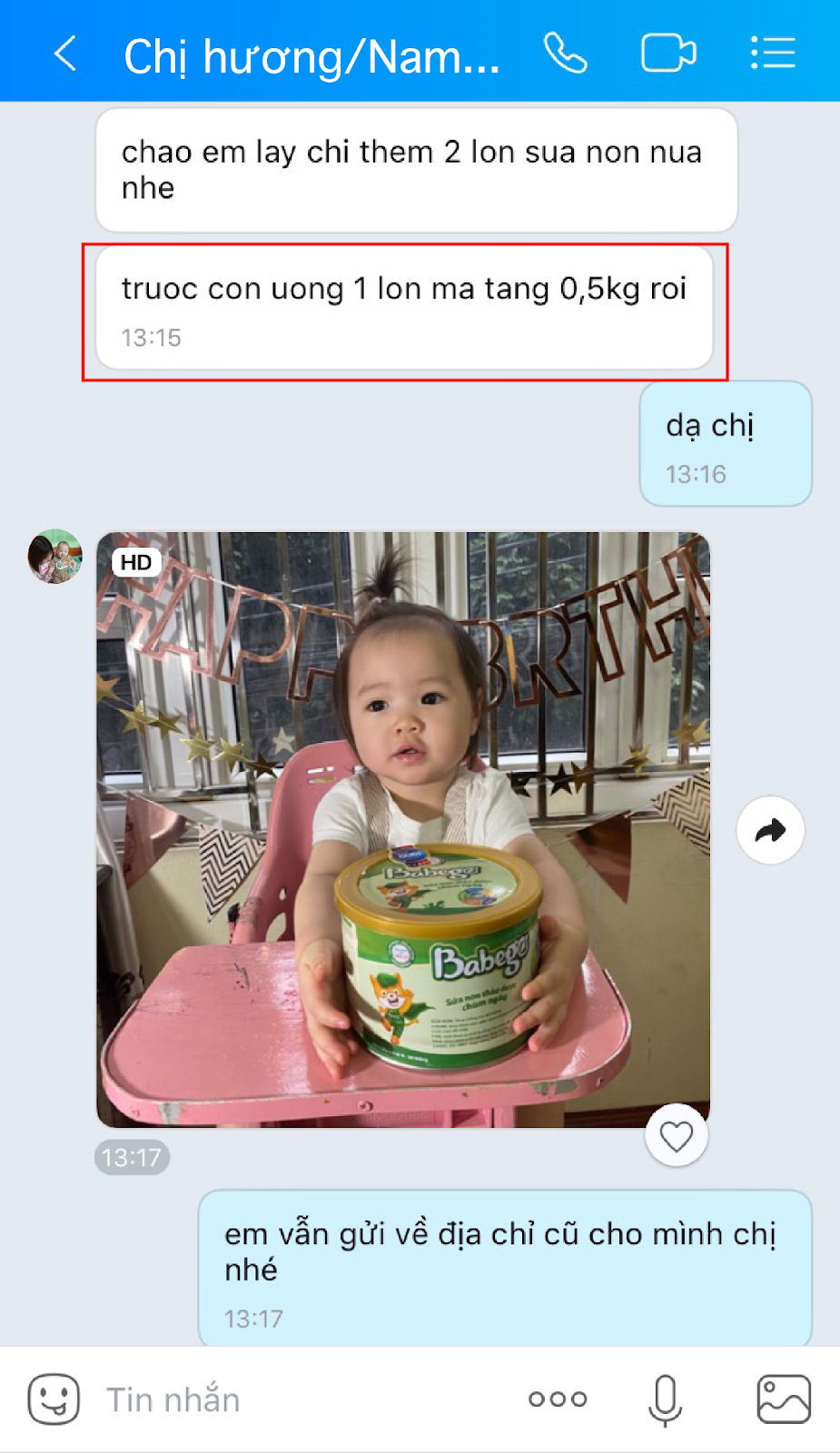Open more attachment options

coord(558,1399)
